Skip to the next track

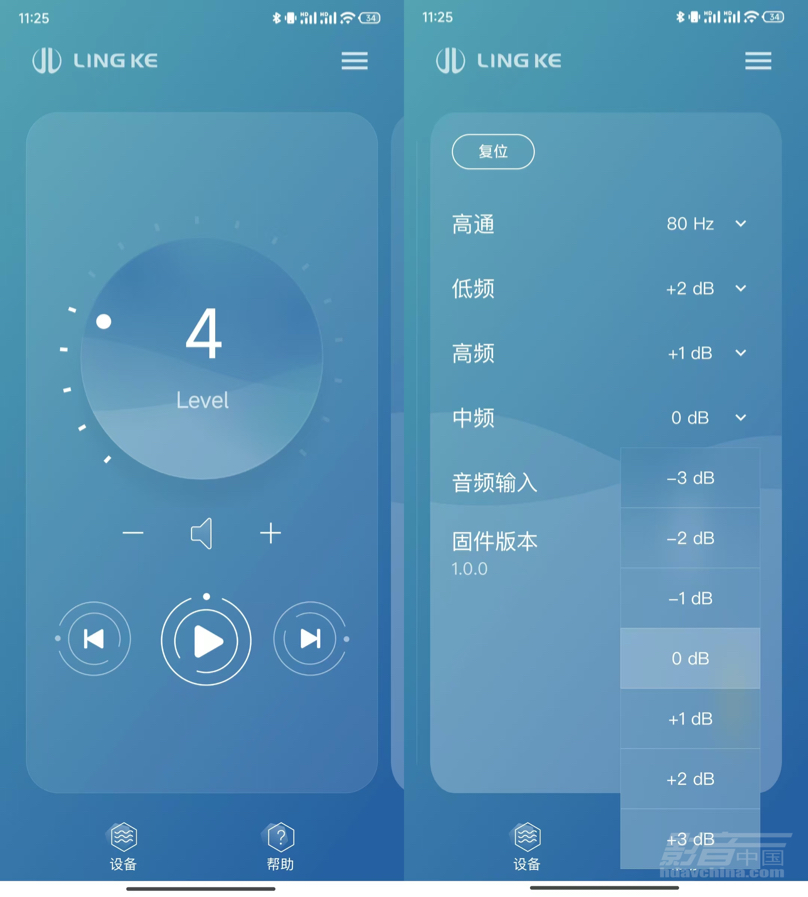pyautogui.click(x=310, y=638)
